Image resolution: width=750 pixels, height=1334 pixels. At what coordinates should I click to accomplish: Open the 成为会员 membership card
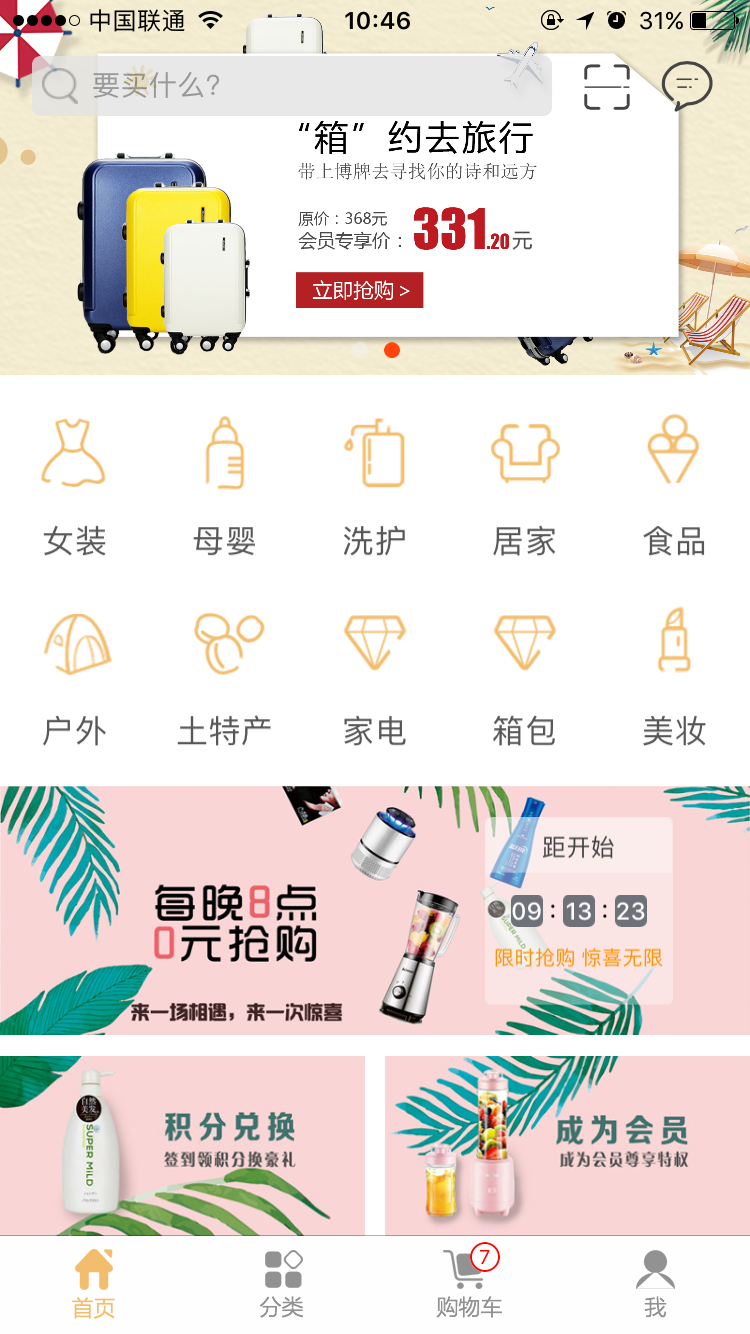pyautogui.click(x=567, y=1146)
